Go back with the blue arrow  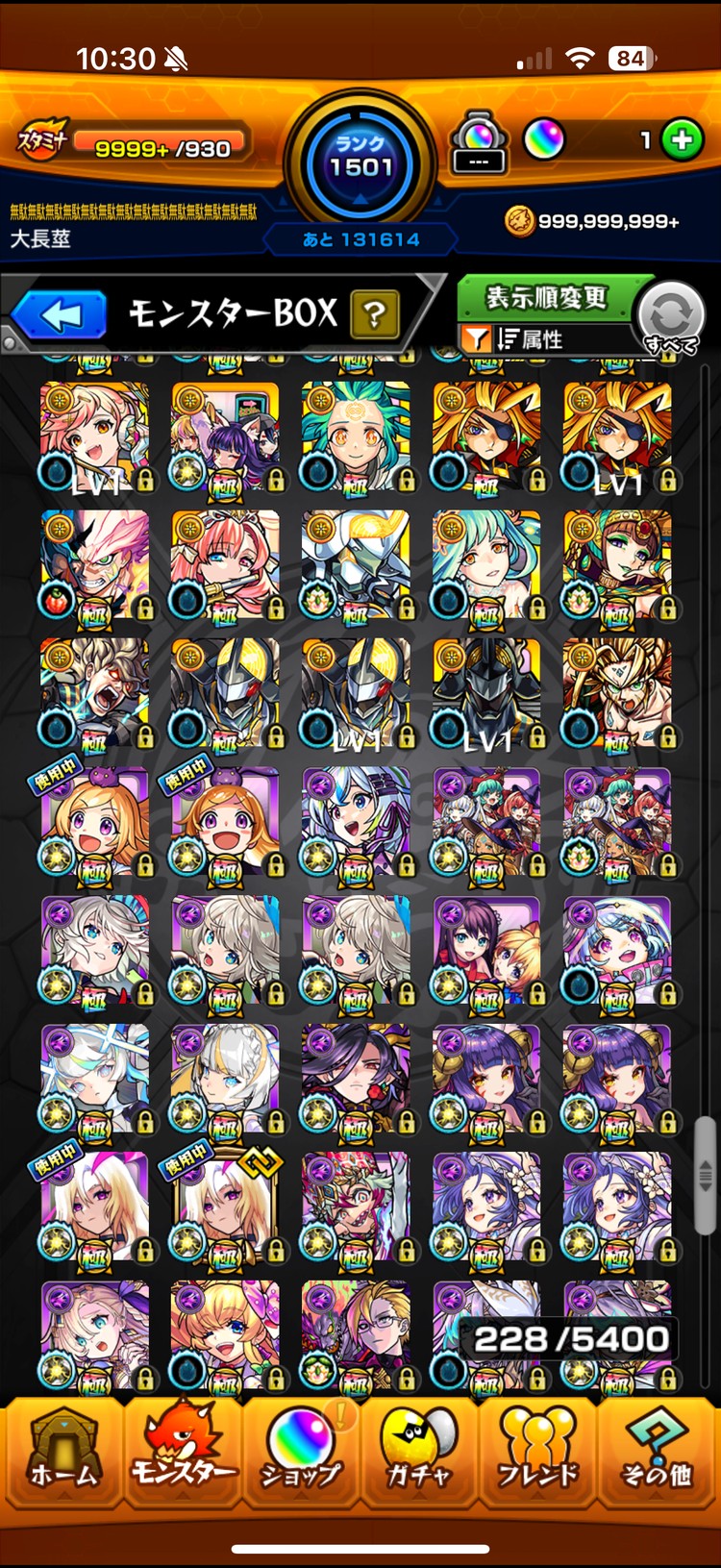click(60, 315)
